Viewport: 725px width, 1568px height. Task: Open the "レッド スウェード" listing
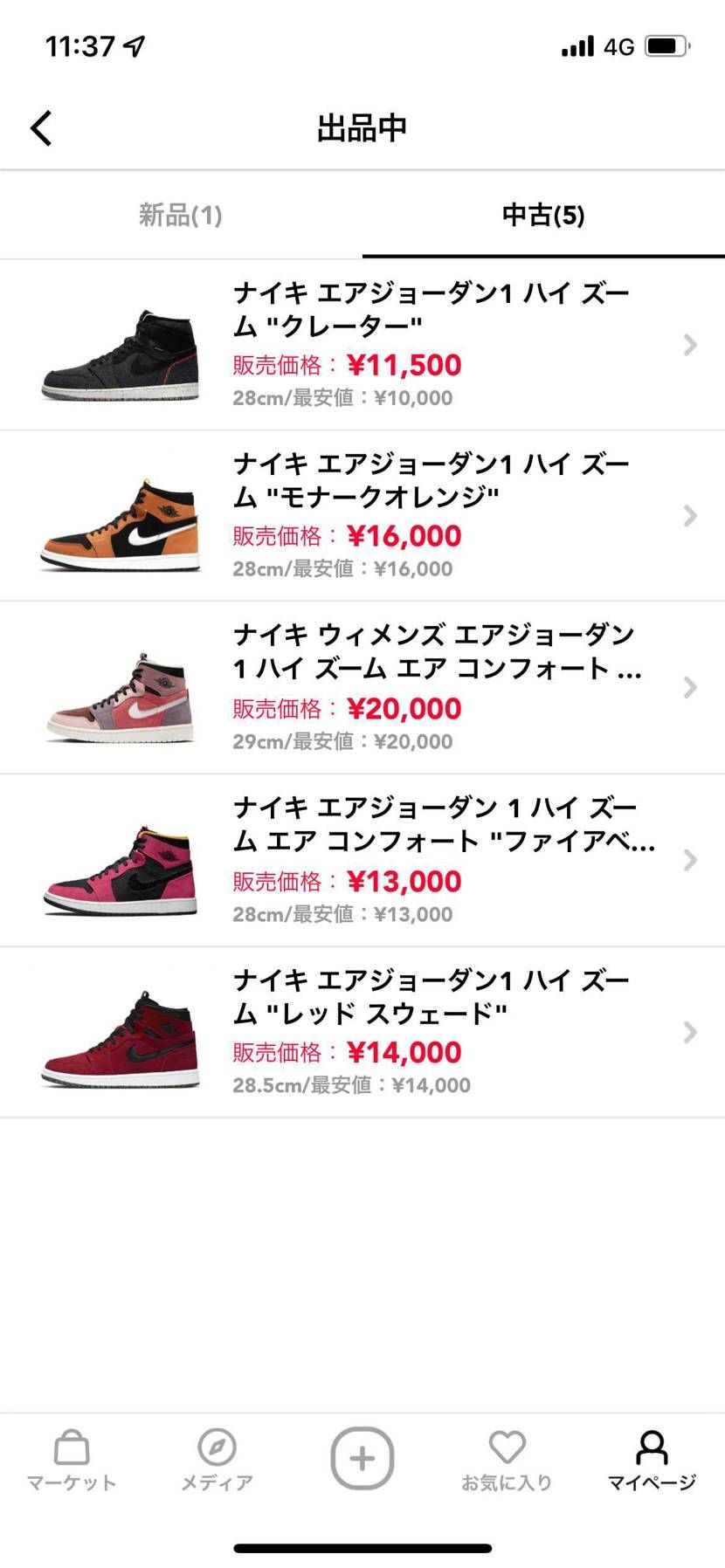(x=362, y=1032)
